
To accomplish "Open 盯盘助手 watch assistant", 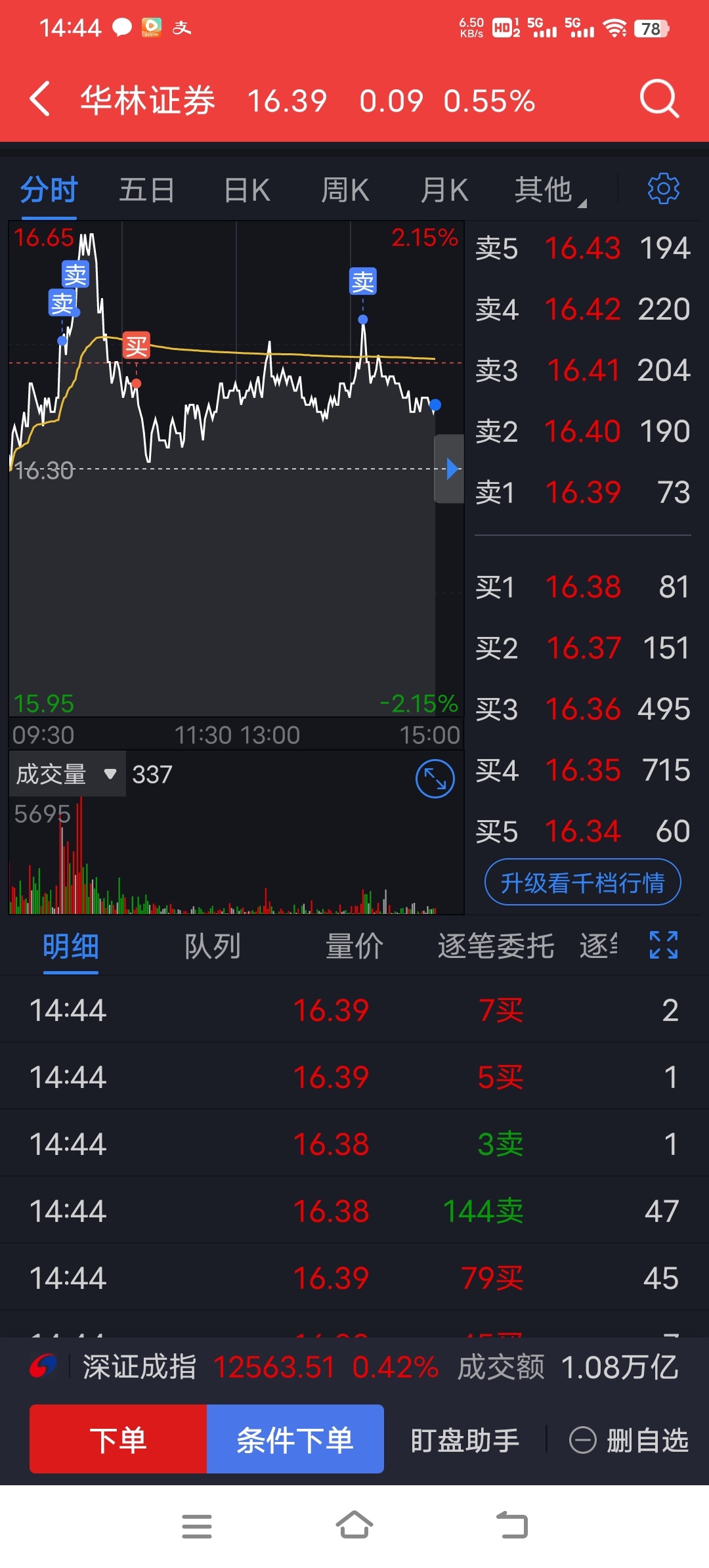I will click(465, 1440).
